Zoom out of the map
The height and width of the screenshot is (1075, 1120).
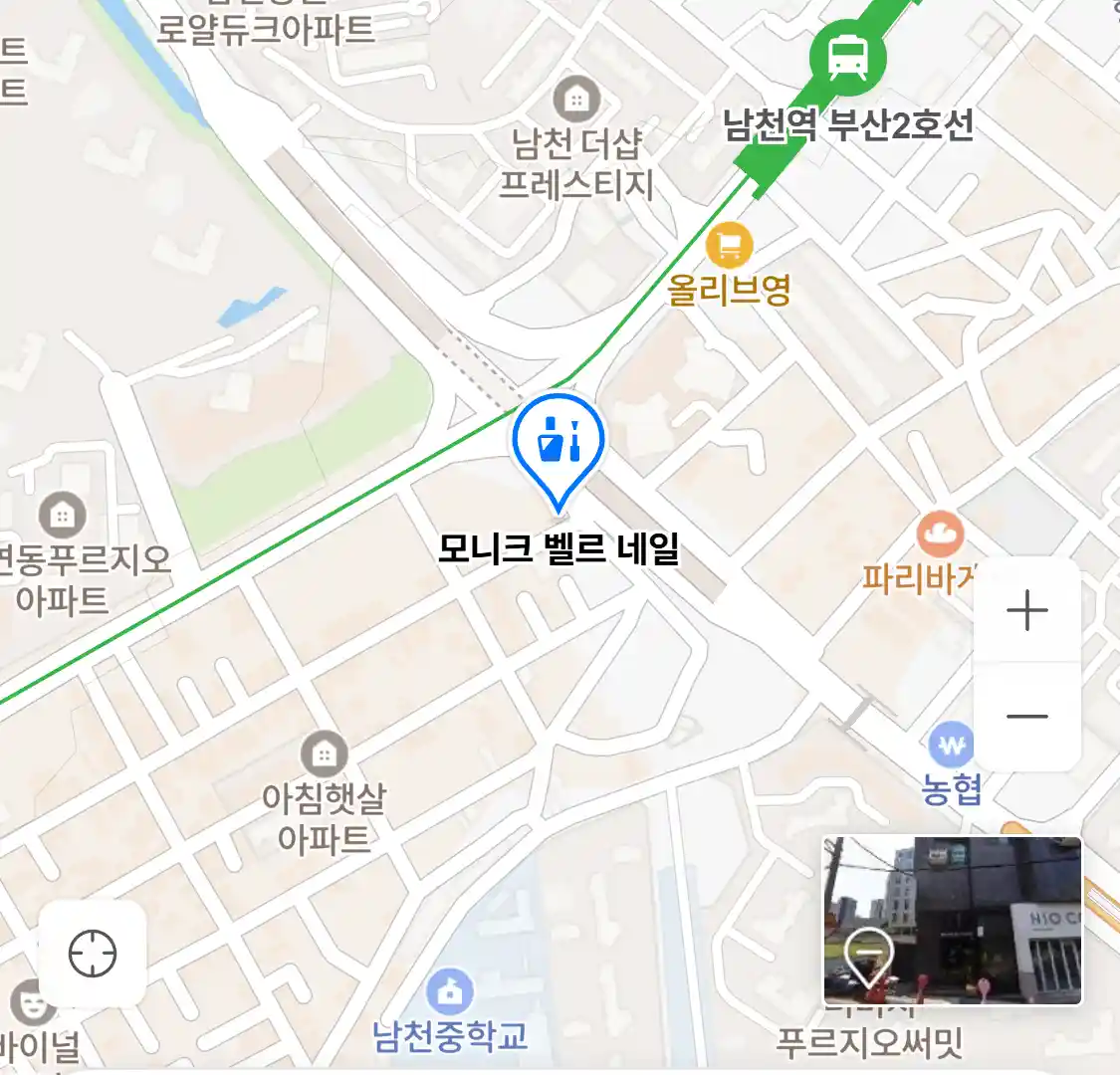(1026, 716)
